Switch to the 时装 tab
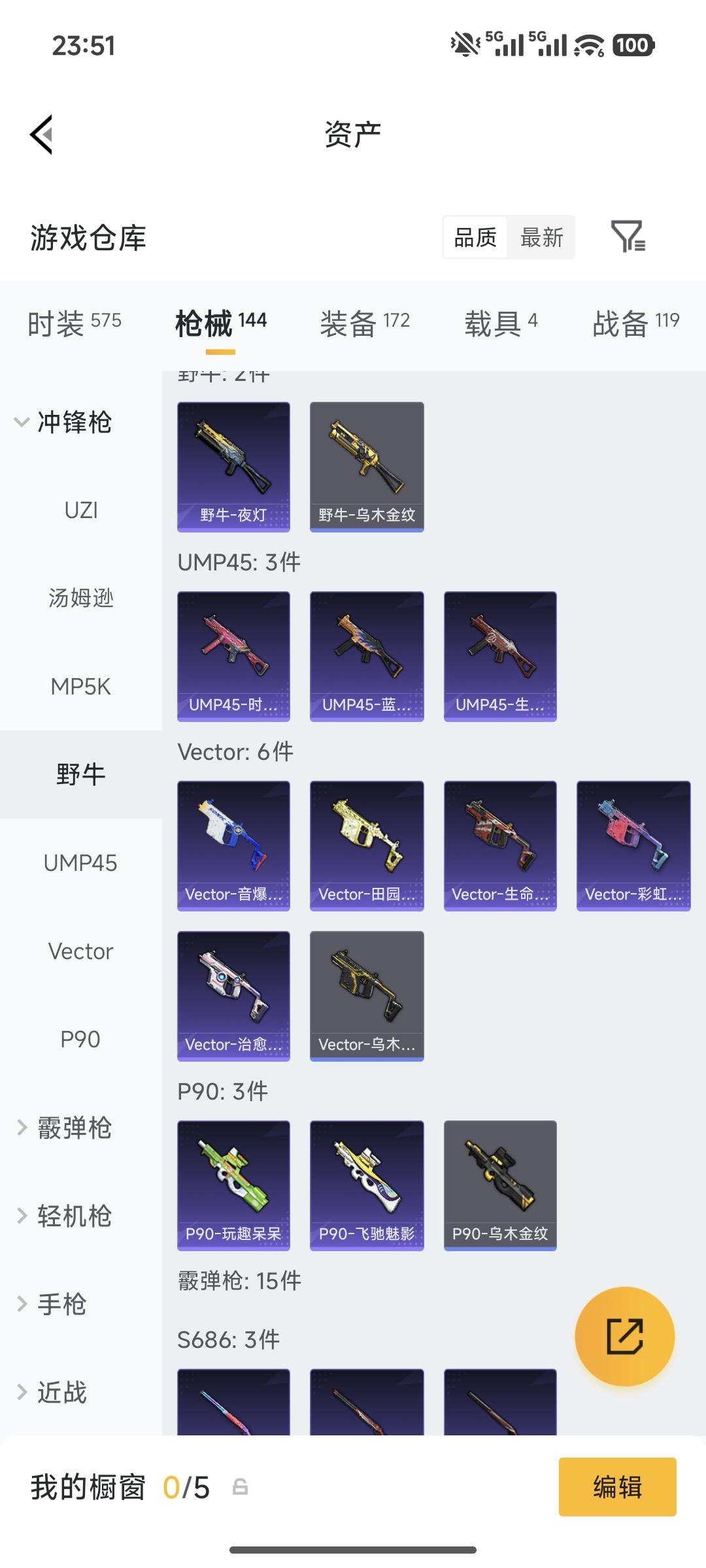Viewport: 706px width, 1568px height. [x=74, y=323]
